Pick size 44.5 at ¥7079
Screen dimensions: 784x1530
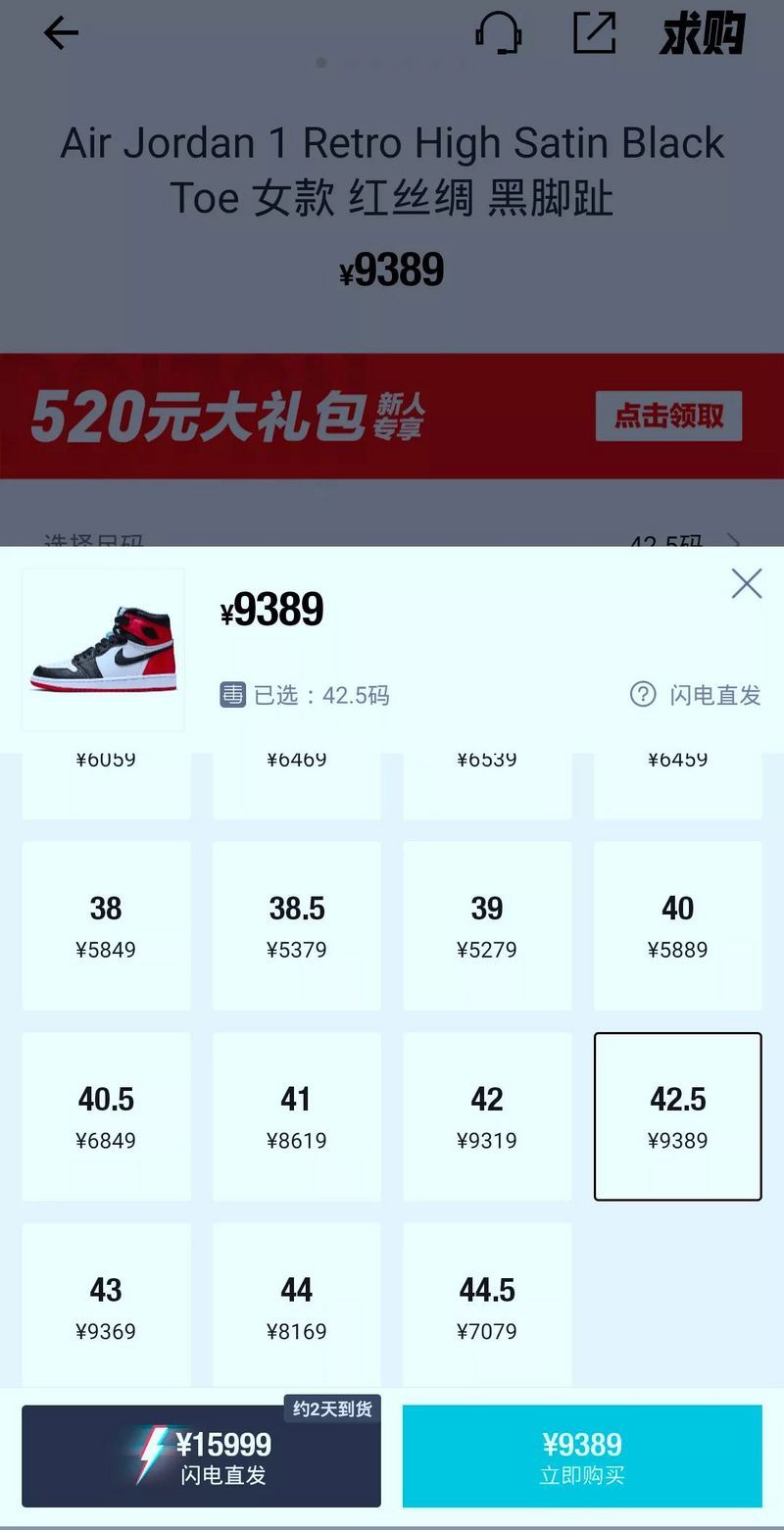tap(487, 1306)
